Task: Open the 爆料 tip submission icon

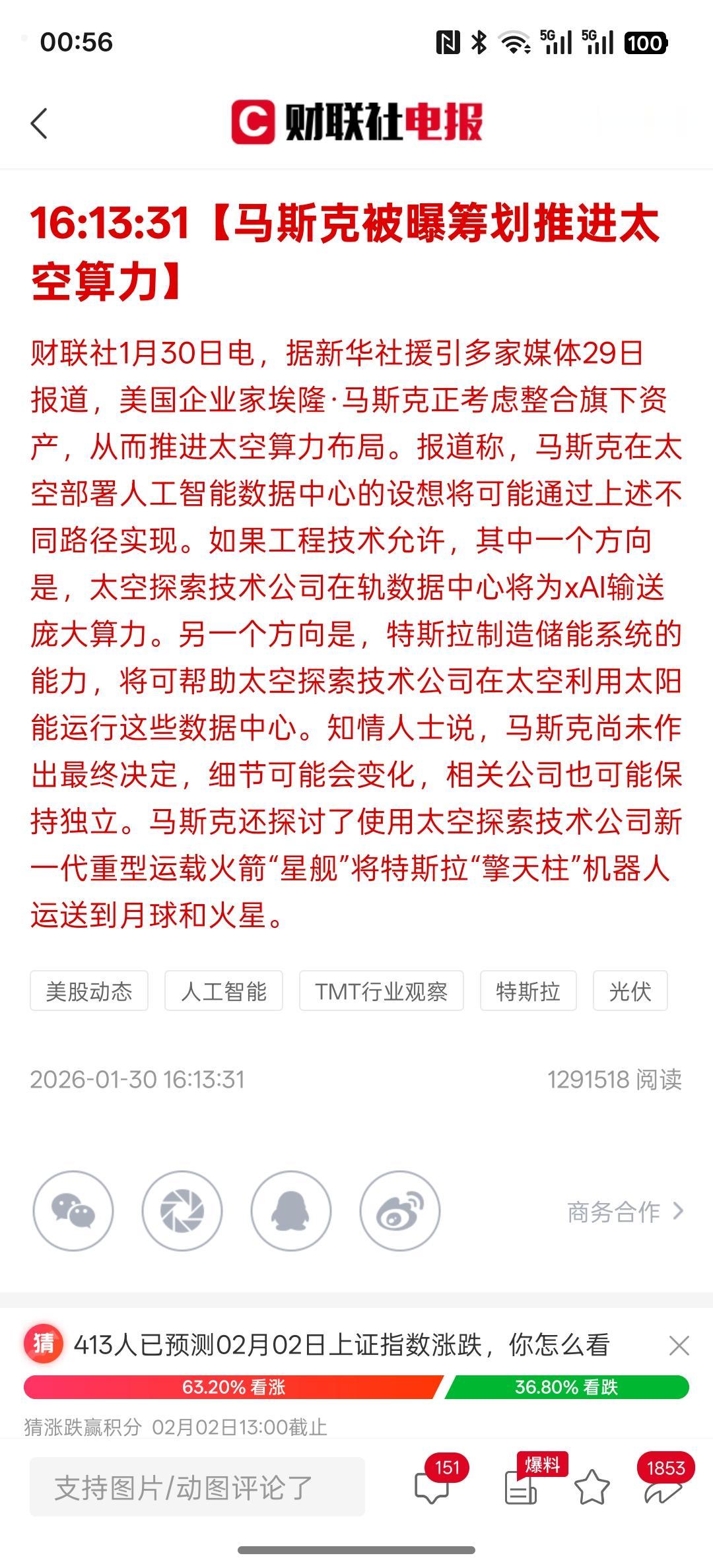Action: (x=522, y=1489)
